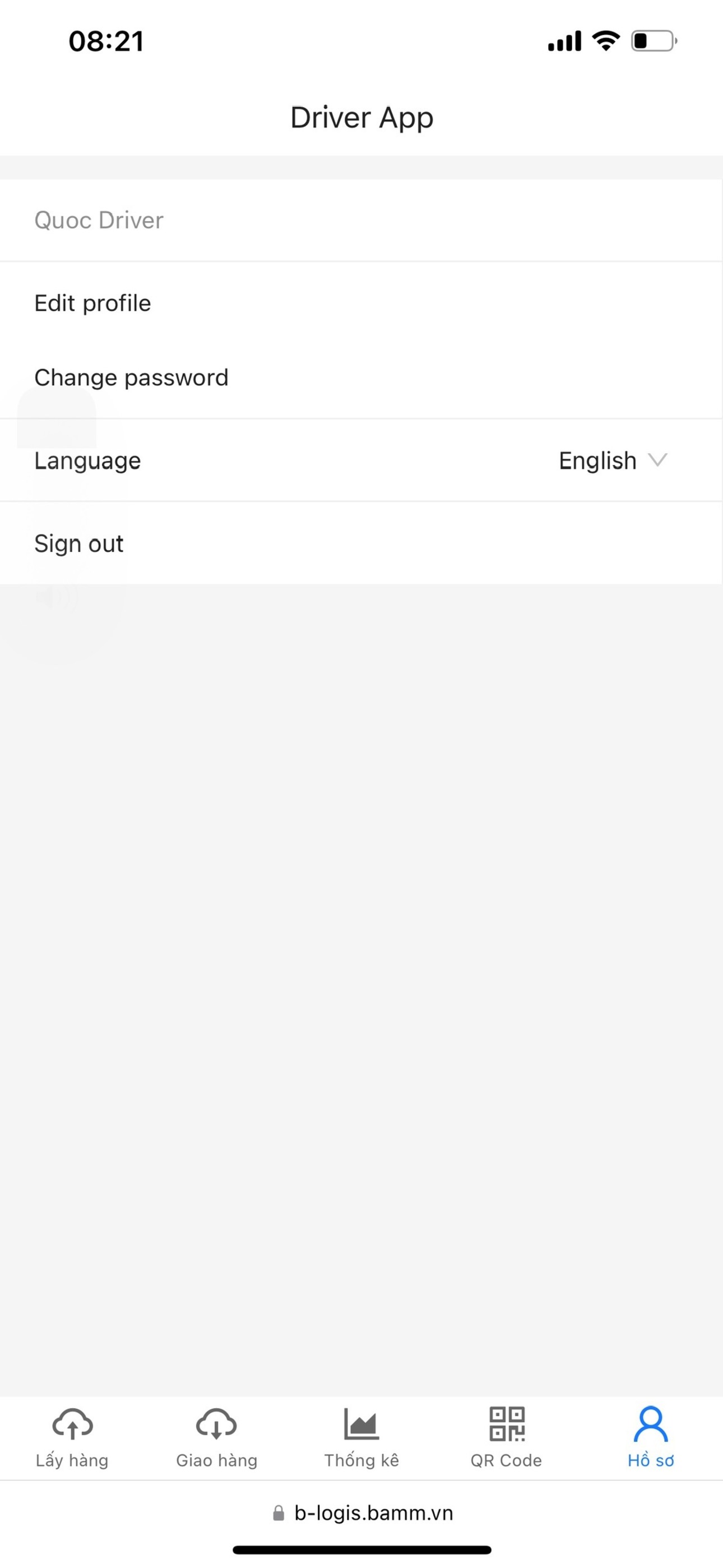Open Change password
Viewport: 723px width, 1568px height.
coord(361,377)
